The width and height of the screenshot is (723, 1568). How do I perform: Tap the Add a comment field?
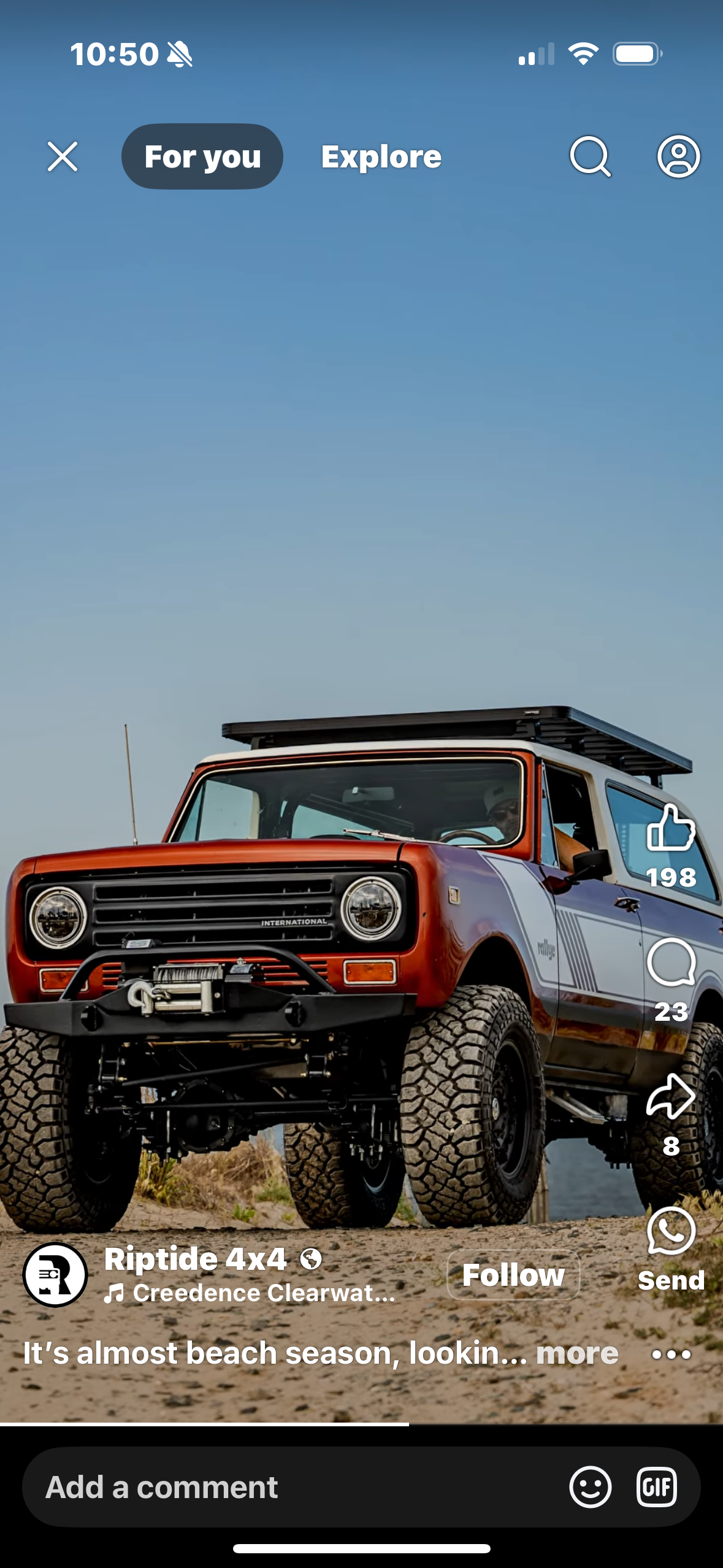(294, 1487)
